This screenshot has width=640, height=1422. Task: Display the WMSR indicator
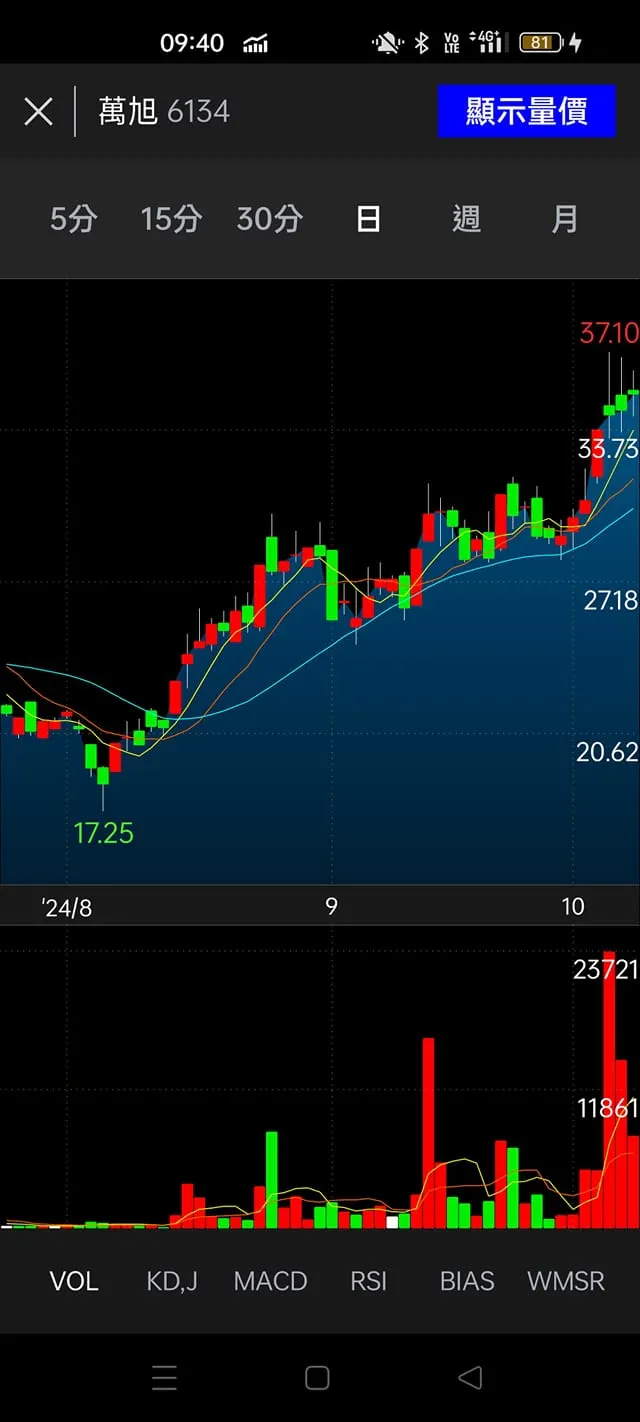coord(566,1281)
